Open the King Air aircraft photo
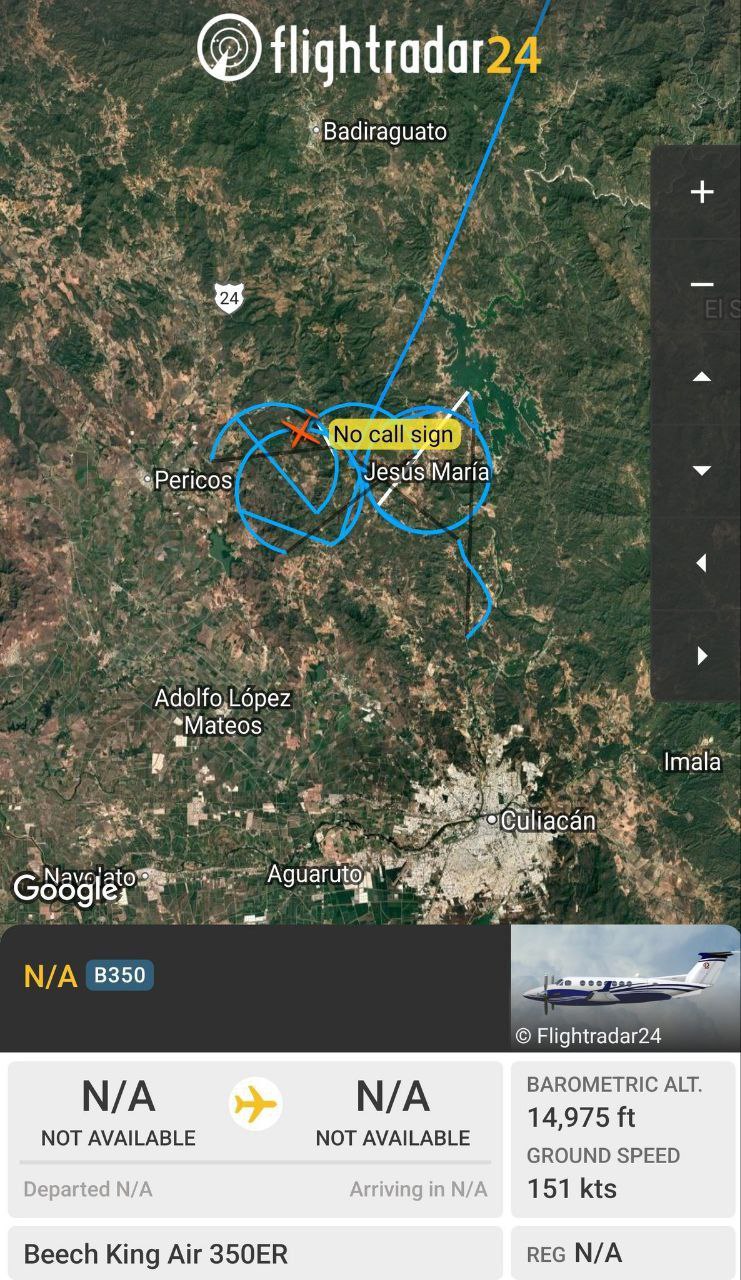This screenshot has height=1280, width=741. (x=624, y=987)
